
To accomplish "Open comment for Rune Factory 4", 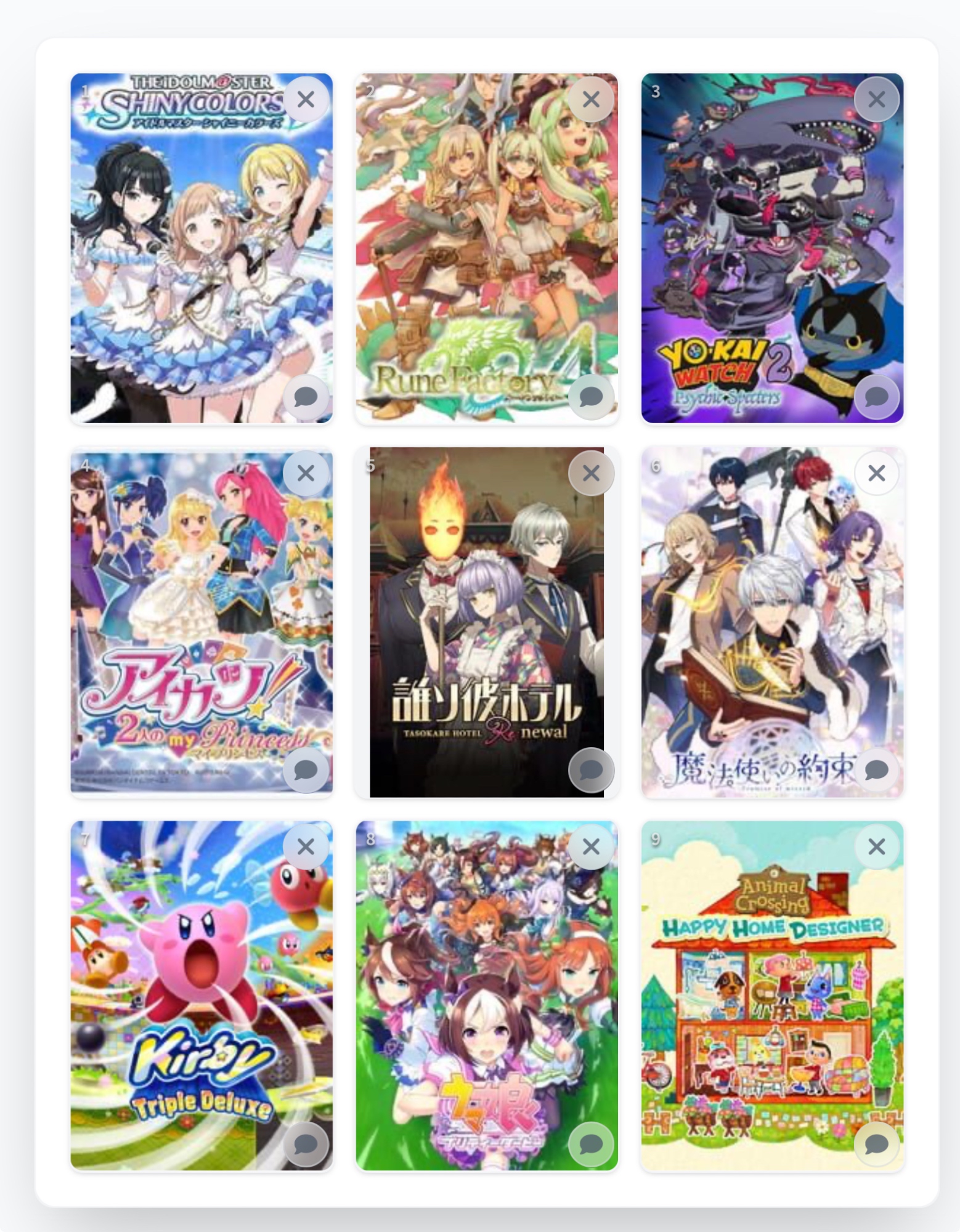I will click(591, 397).
